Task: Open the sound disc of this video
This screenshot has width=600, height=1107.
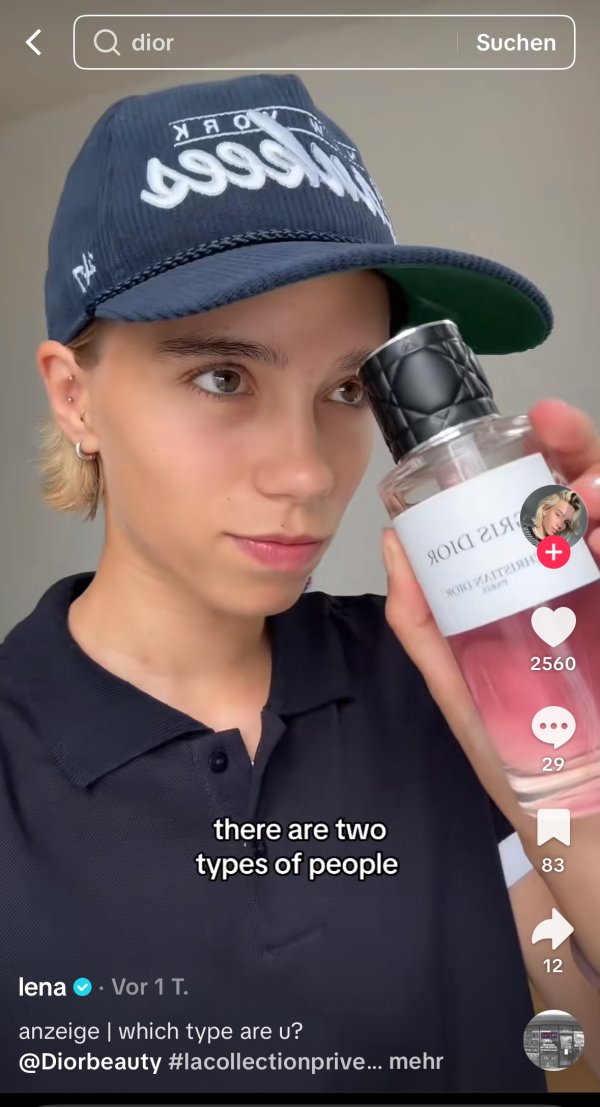Action: [x=554, y=1041]
